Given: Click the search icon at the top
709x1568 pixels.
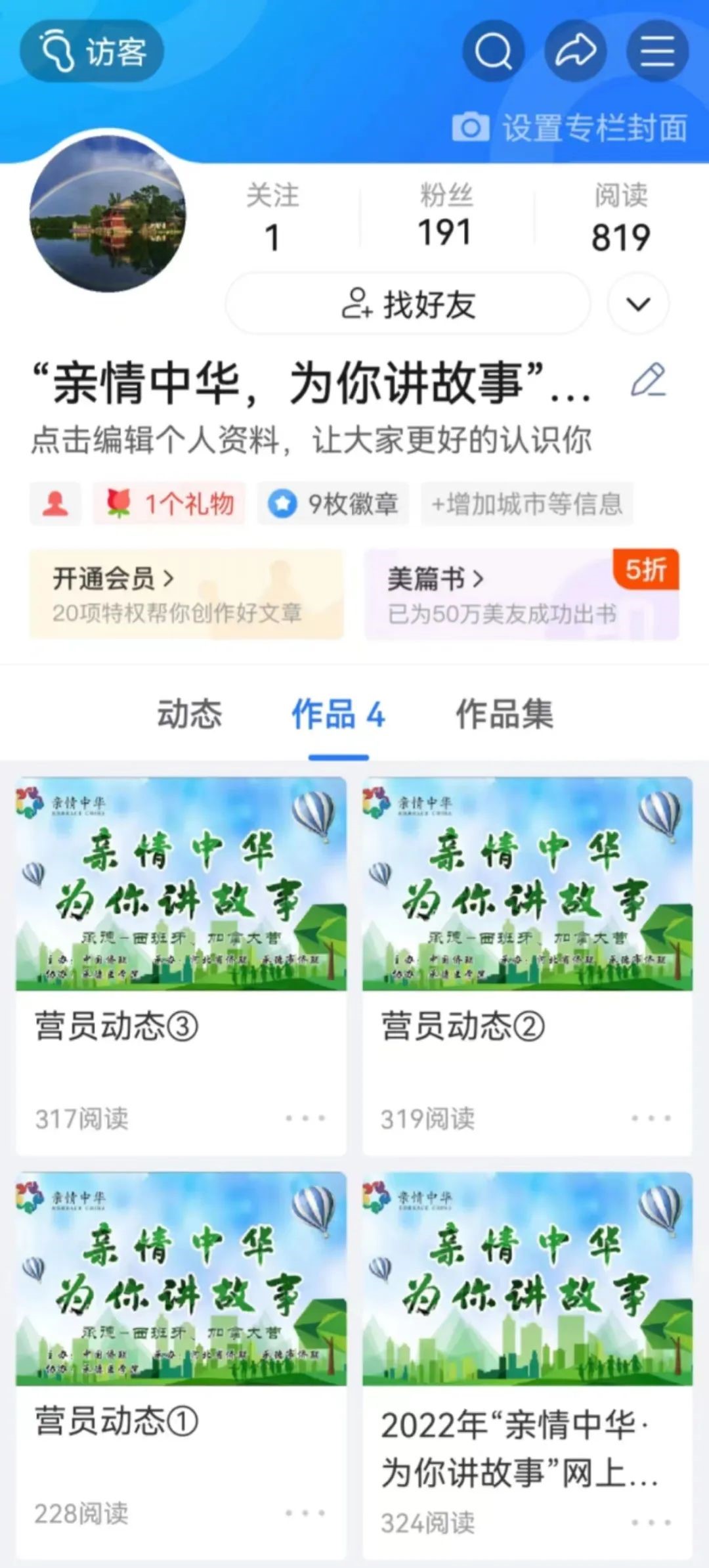Looking at the screenshot, I should pos(494,52).
